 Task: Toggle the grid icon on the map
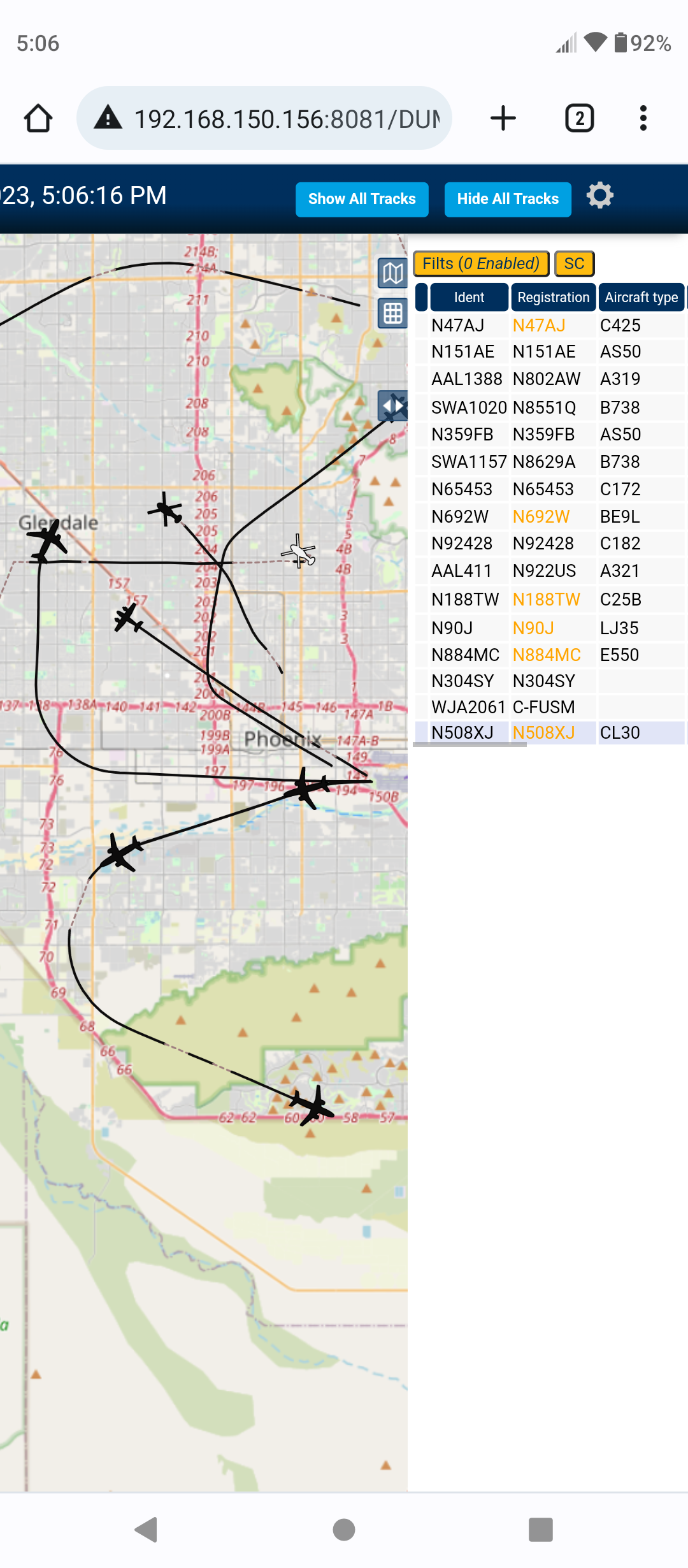coord(393,313)
